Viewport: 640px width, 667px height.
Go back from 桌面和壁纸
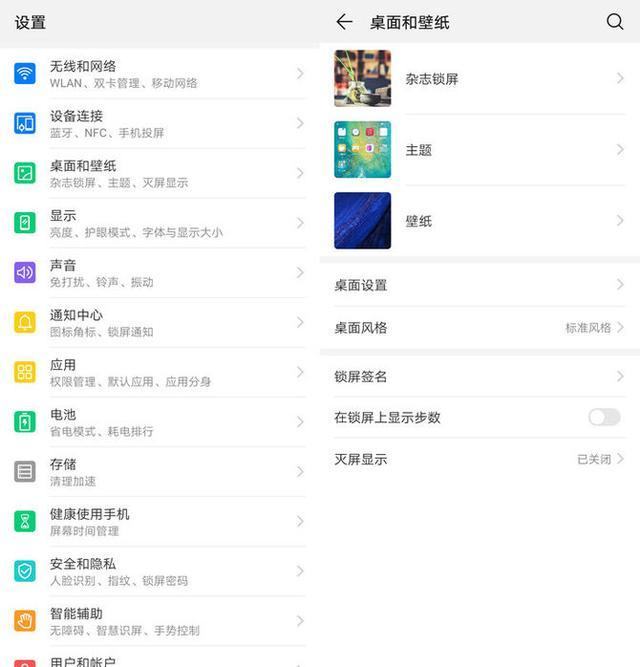point(344,22)
